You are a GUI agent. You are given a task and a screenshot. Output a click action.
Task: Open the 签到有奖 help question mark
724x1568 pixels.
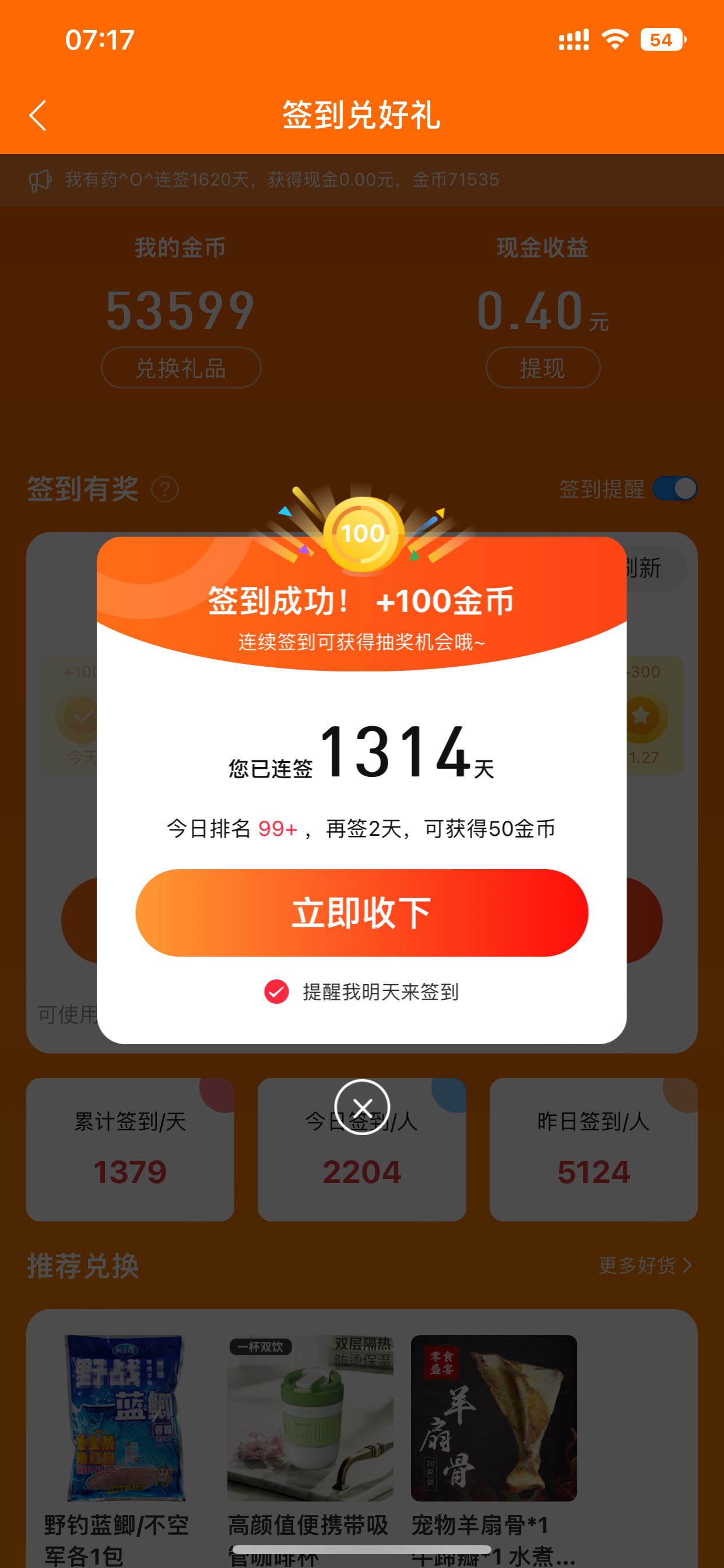point(164,489)
